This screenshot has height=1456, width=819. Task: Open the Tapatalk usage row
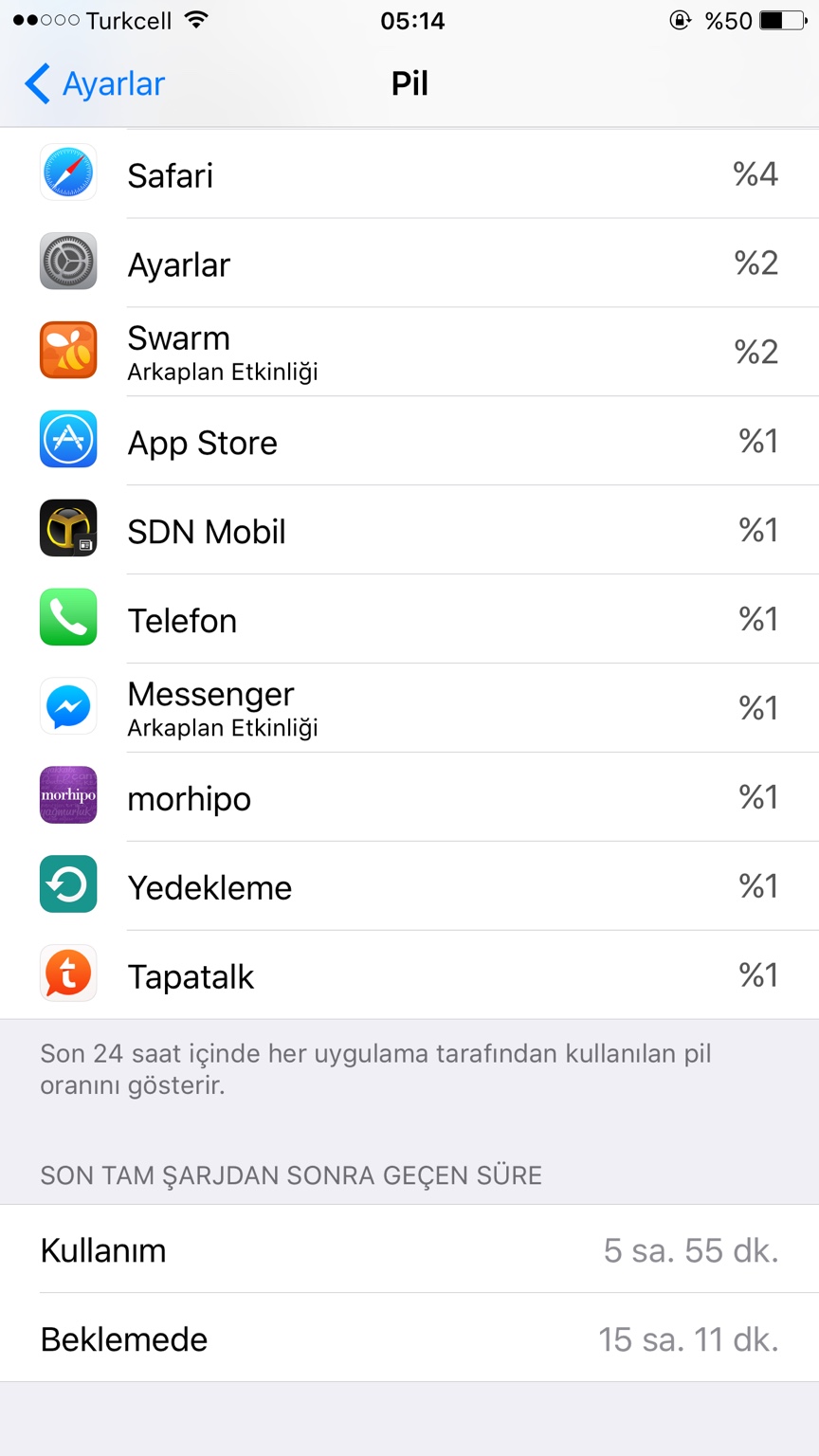[409, 976]
